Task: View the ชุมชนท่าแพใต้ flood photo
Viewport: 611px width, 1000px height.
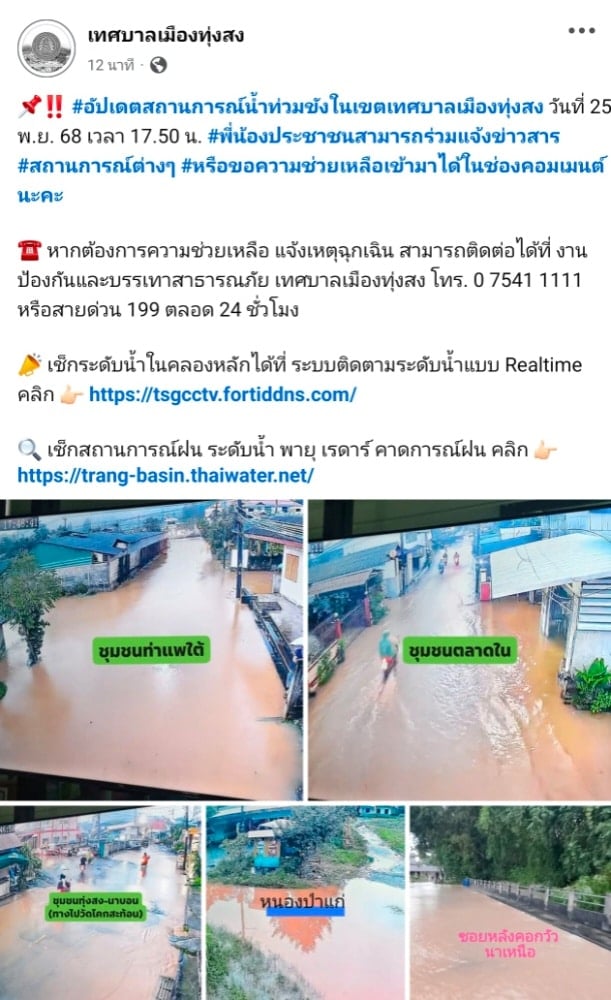Action: [150, 650]
